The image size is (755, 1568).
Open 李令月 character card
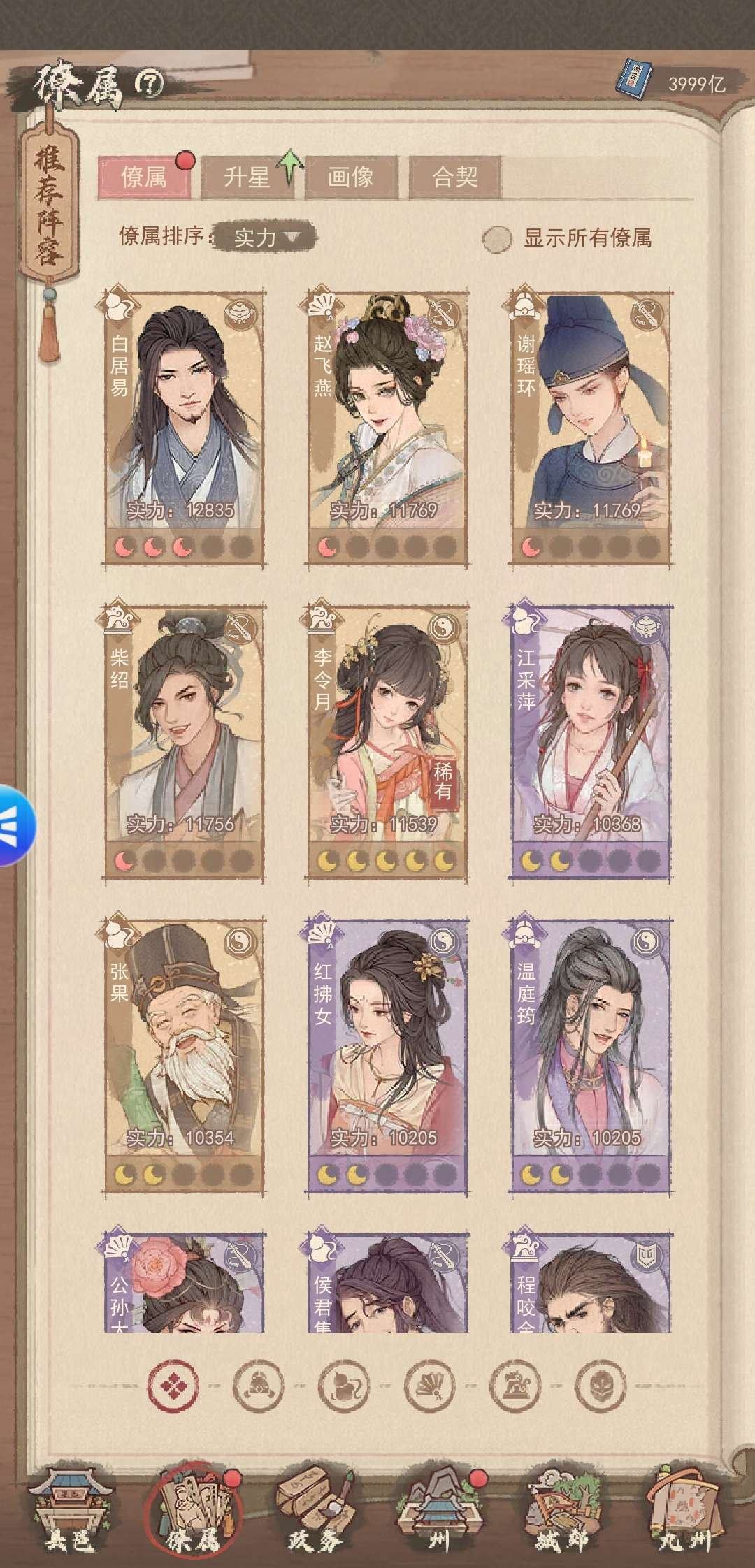(x=388, y=741)
